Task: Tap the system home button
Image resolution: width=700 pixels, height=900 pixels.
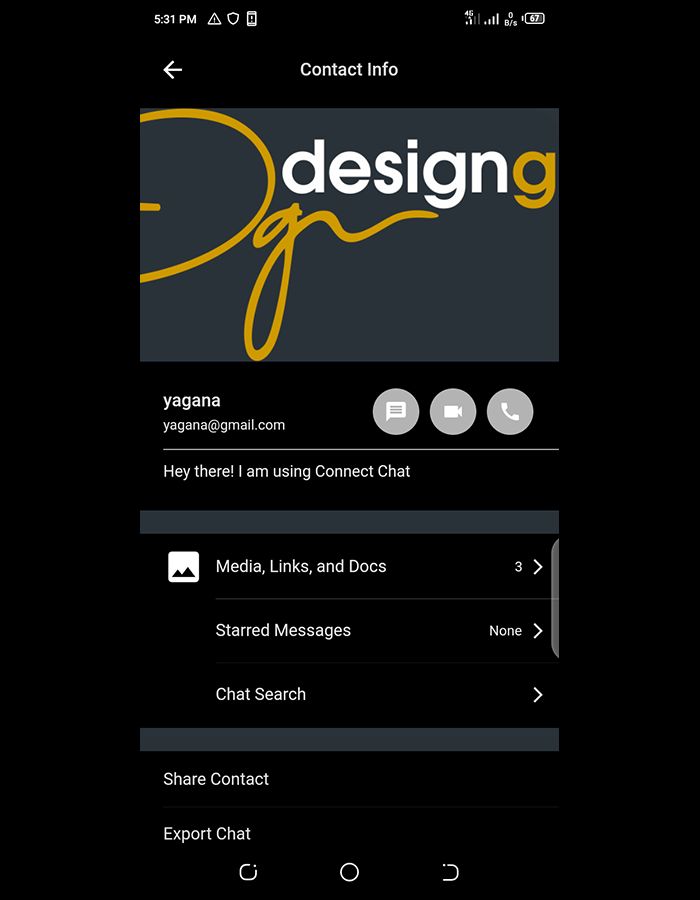Action: (349, 872)
